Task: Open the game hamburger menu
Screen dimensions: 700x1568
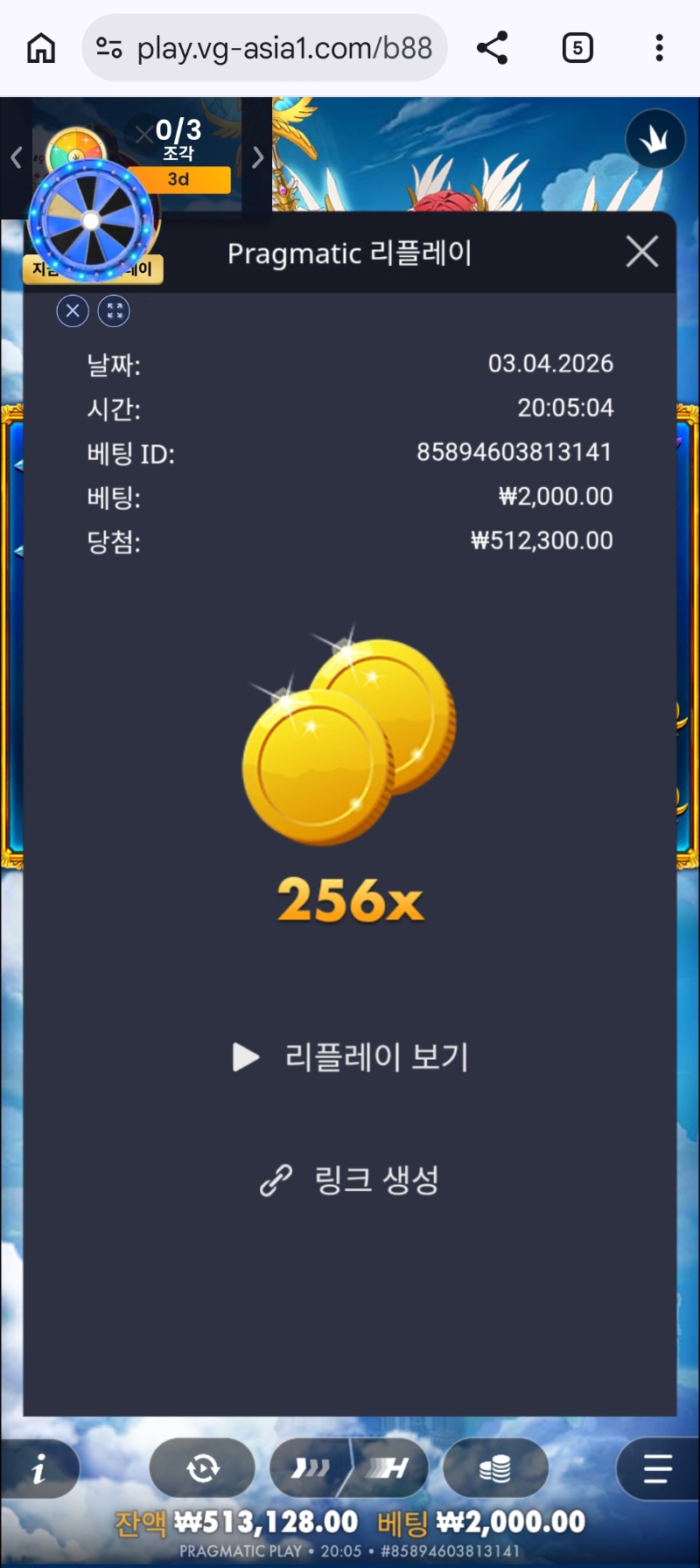Action: [657, 1468]
